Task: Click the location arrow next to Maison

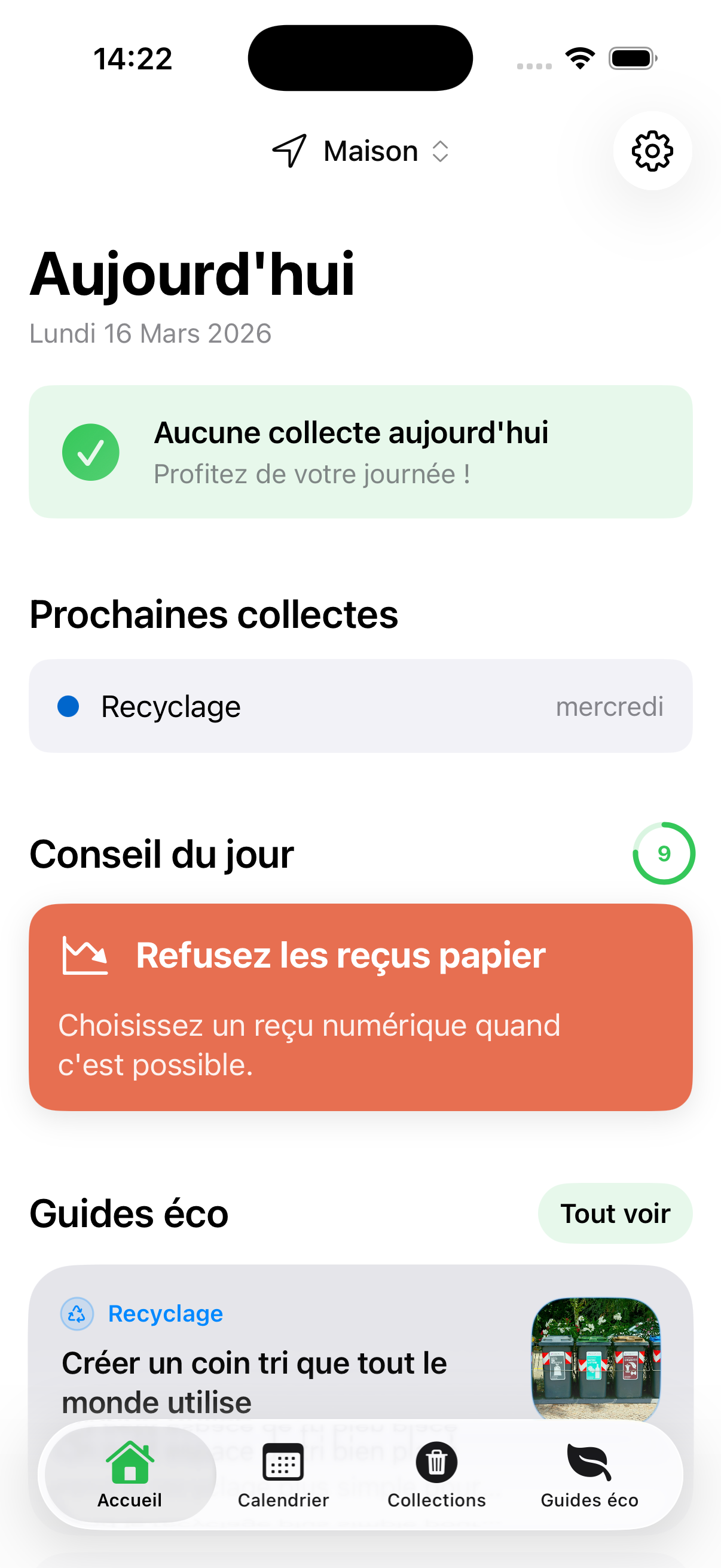Action: click(x=289, y=151)
